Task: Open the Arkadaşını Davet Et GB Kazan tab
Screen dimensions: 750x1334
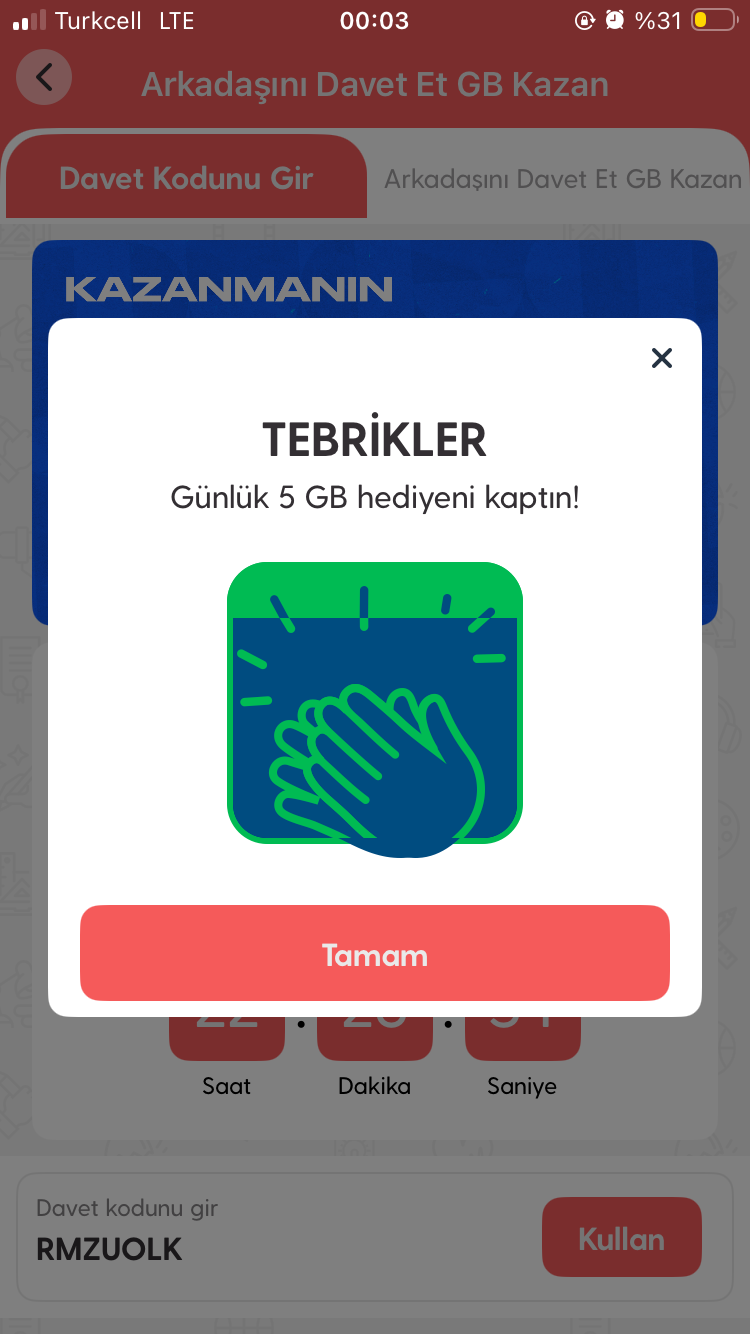Action: point(562,179)
